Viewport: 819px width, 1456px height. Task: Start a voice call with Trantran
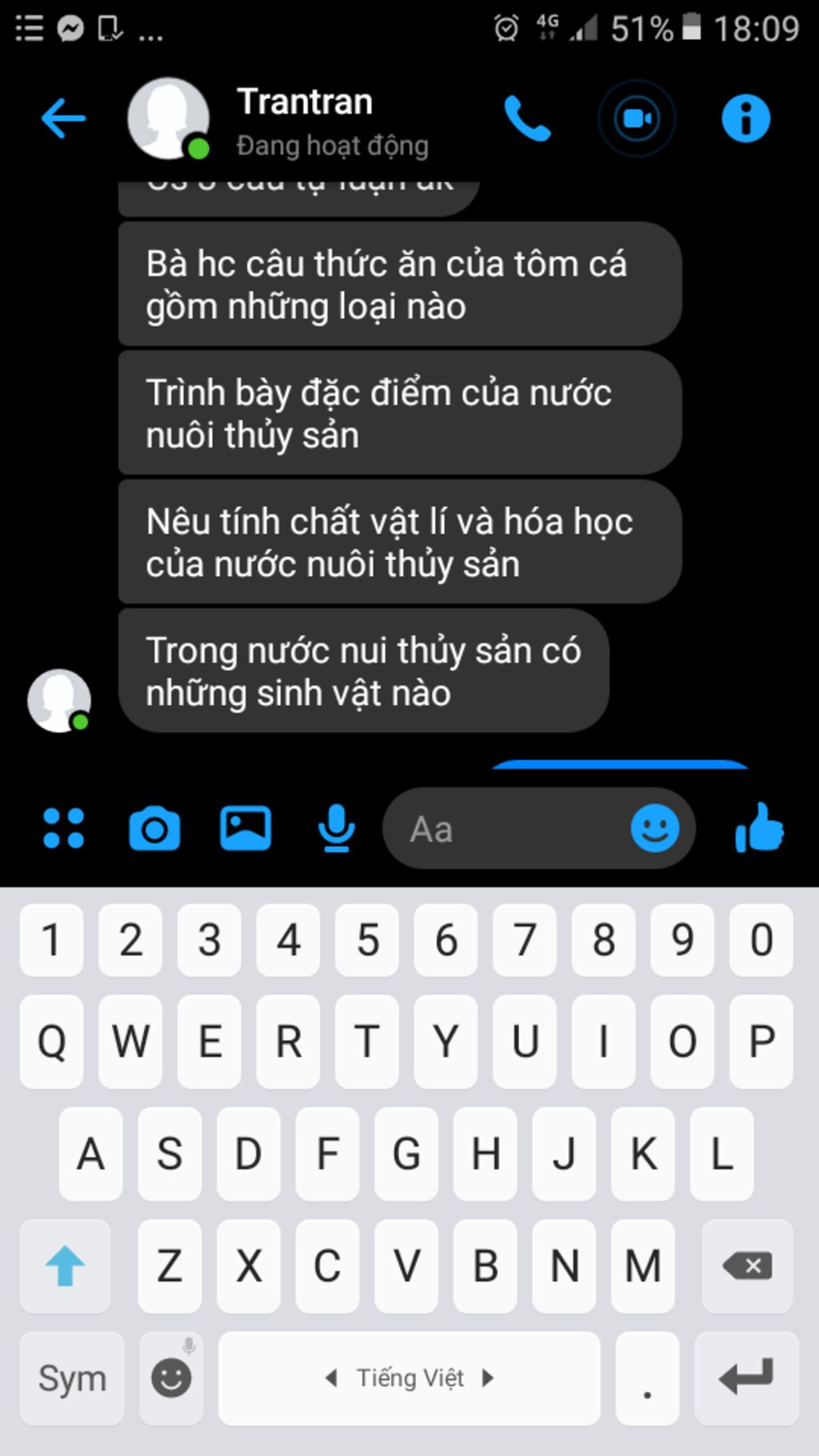527,118
